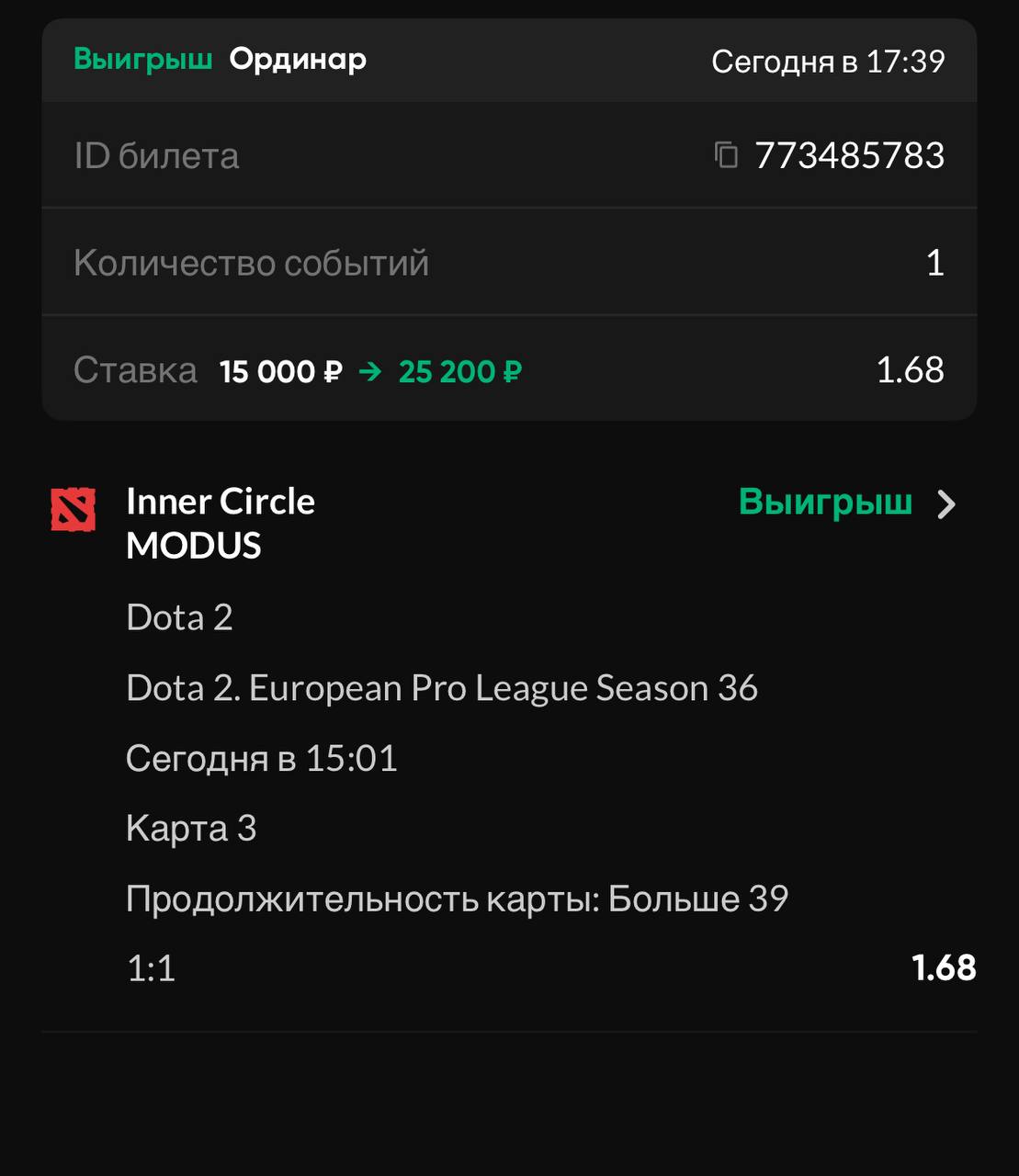The width and height of the screenshot is (1019, 1176).
Task: Copy the ticket ID 773485783
Action: tap(726, 155)
